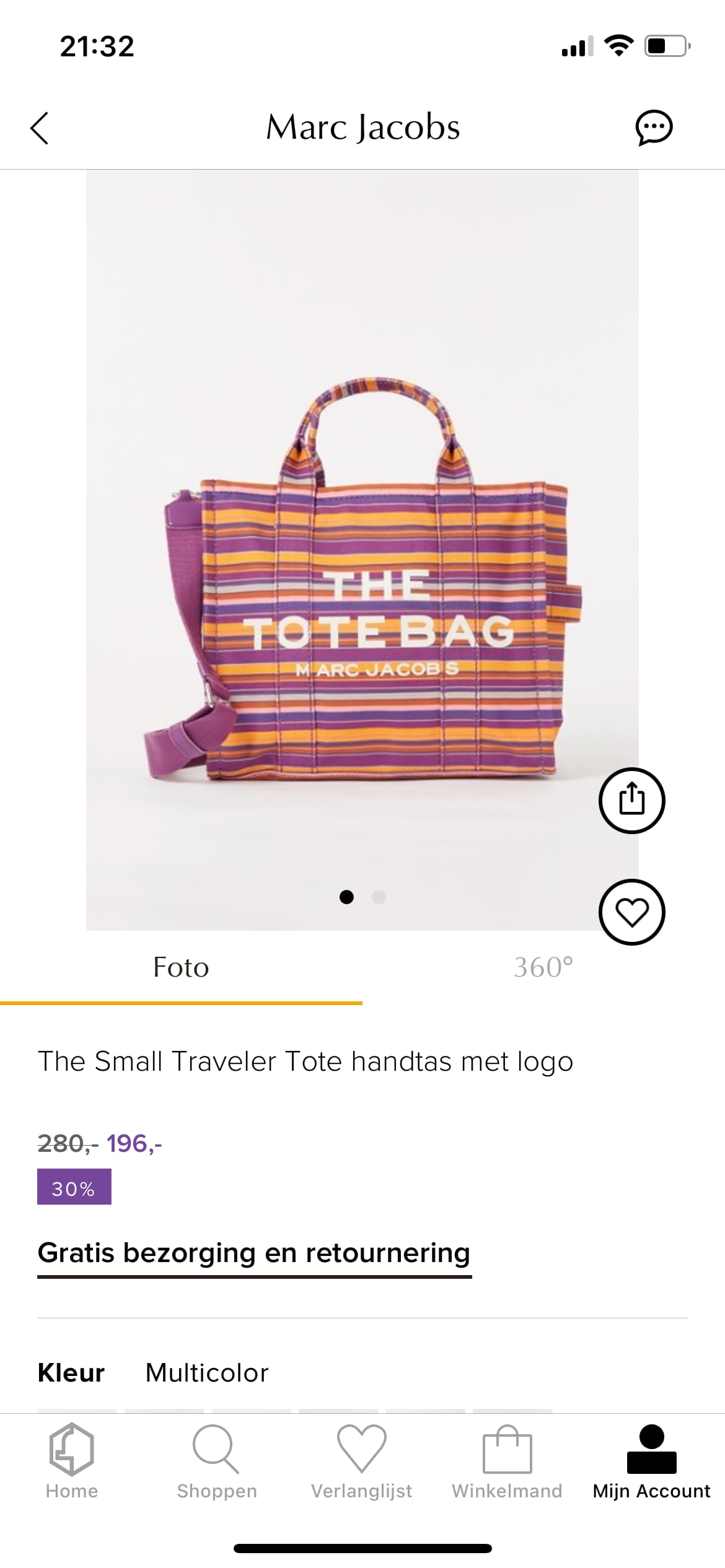Screen dimensions: 725x1568
Task: Add the bag to wishlist with heart
Action: coord(631,912)
